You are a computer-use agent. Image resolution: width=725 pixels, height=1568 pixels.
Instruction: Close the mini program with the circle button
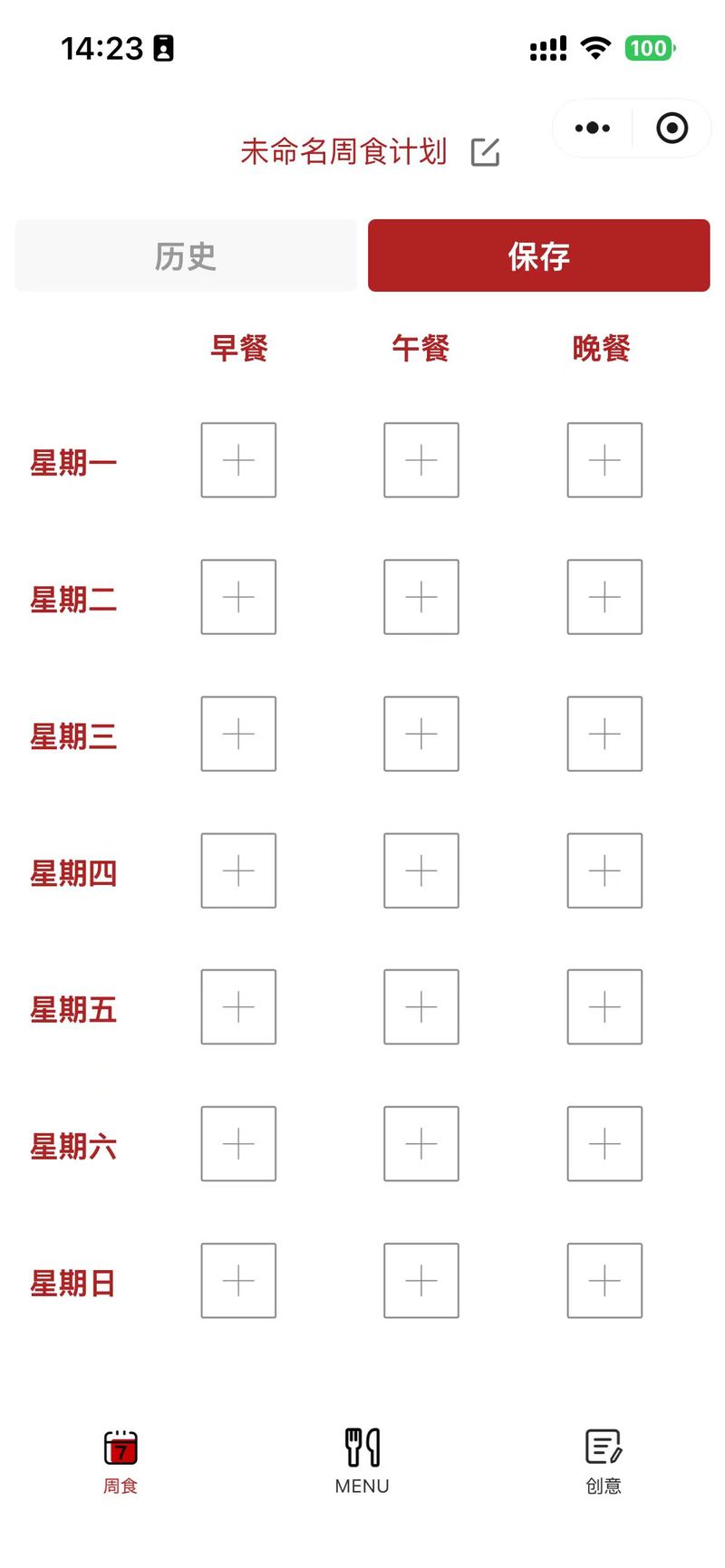pyautogui.click(x=672, y=128)
